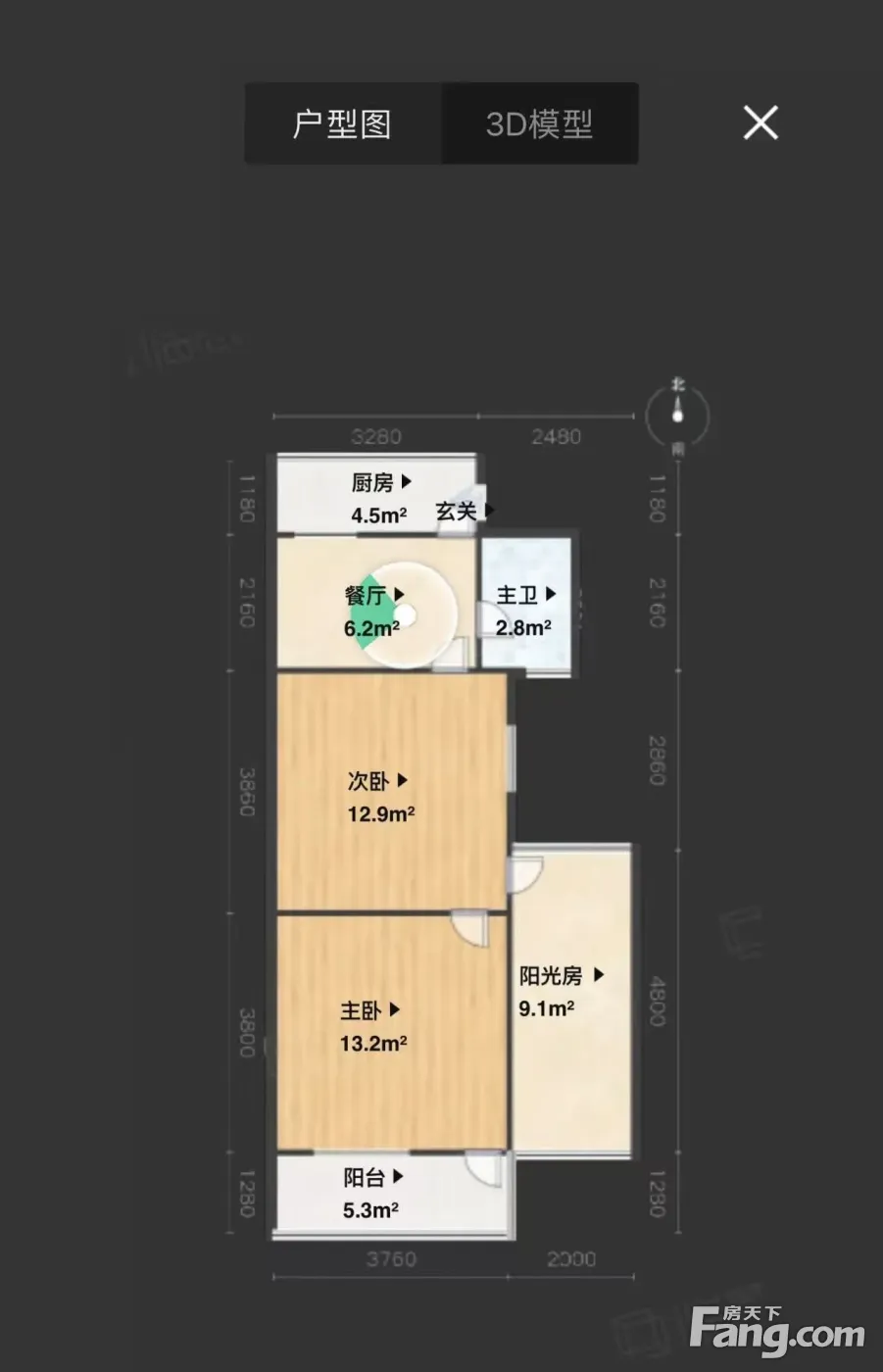Switch to the 3D模型 tab
The width and height of the screenshot is (883, 1372).
(x=539, y=124)
